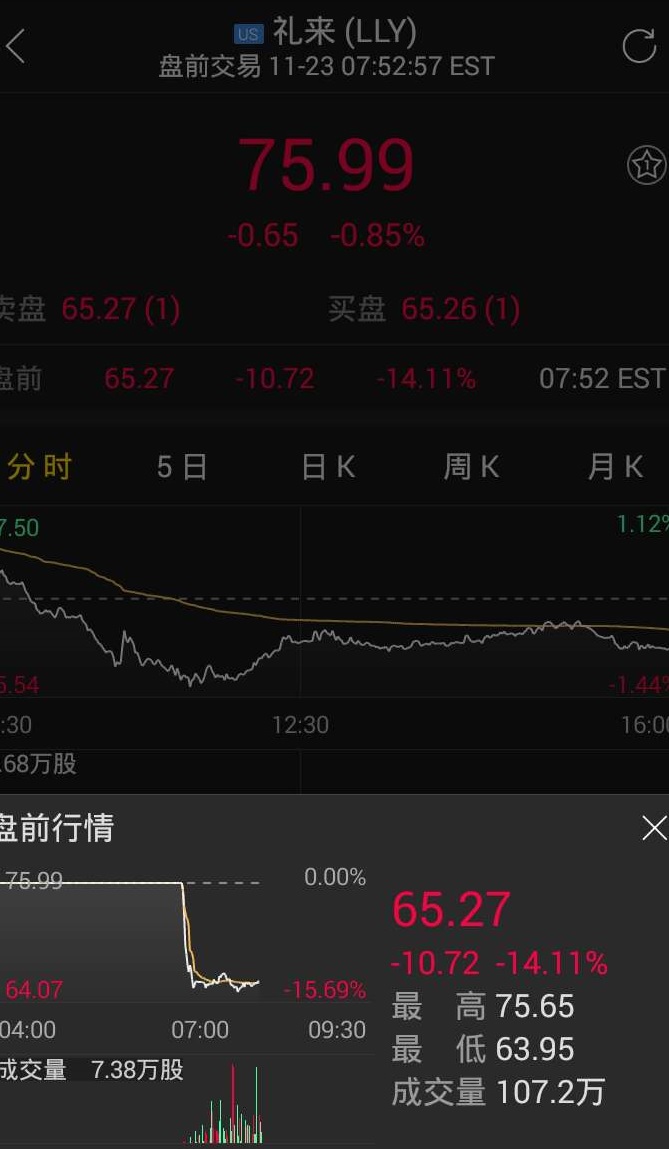The height and width of the screenshot is (1149, 669).
Task: Show the 月K chart tab
Action: [x=615, y=467]
